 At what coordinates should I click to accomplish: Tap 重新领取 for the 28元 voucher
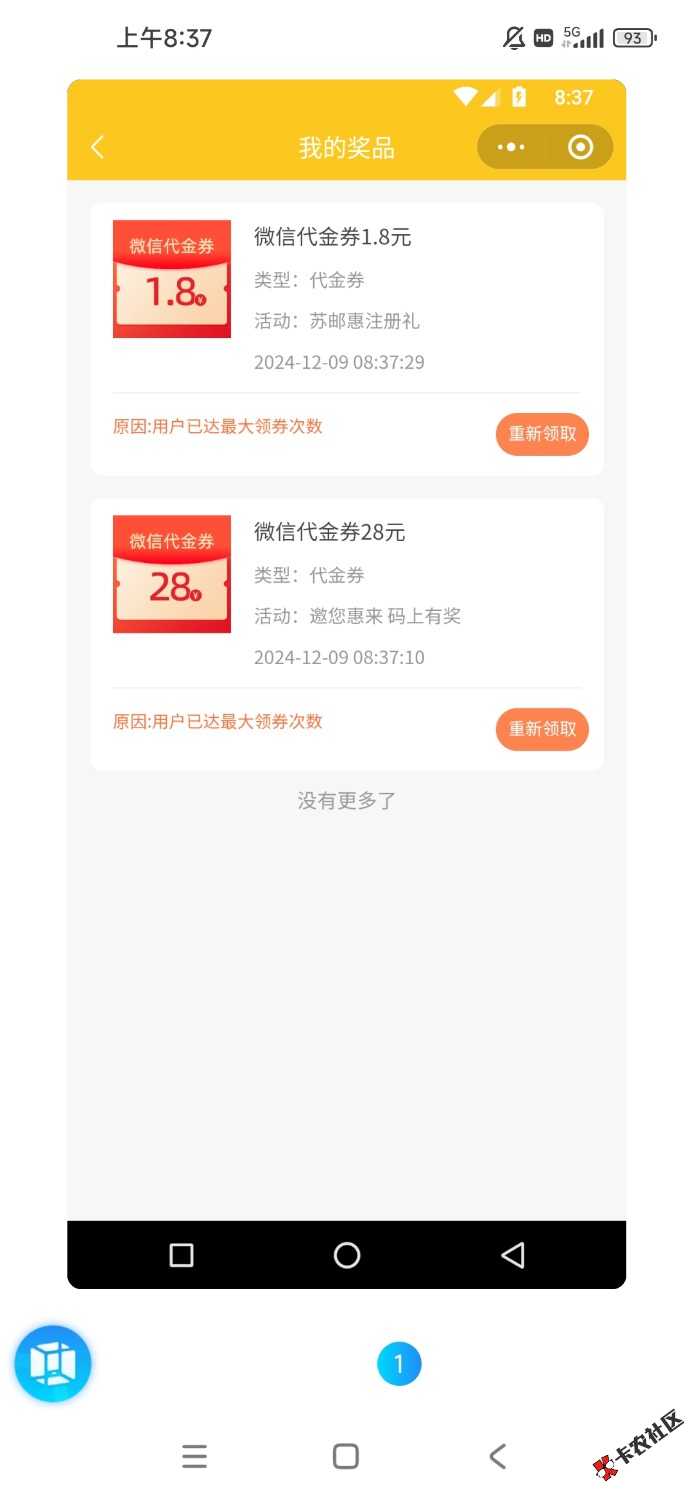[x=542, y=729]
